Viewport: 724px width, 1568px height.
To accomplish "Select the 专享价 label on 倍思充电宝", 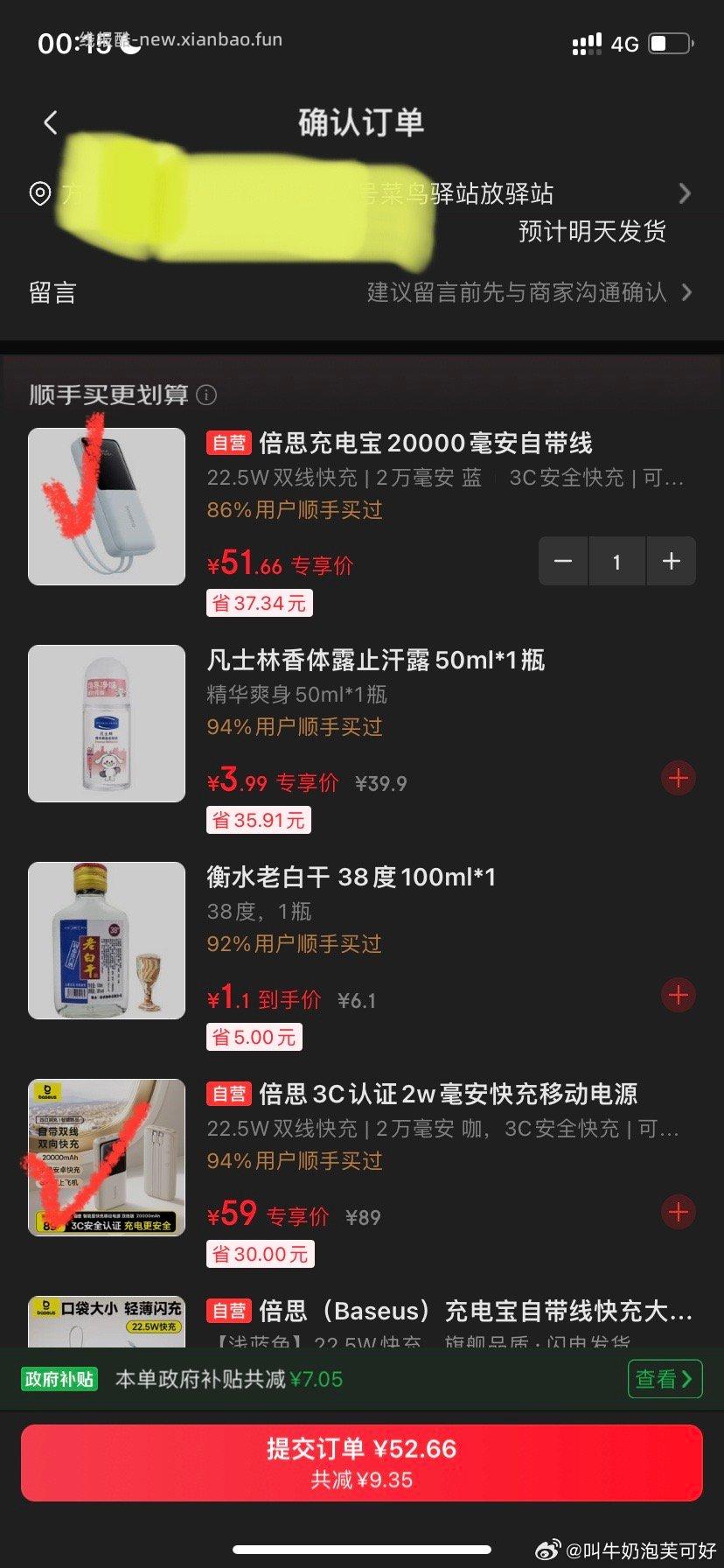I will click(324, 565).
